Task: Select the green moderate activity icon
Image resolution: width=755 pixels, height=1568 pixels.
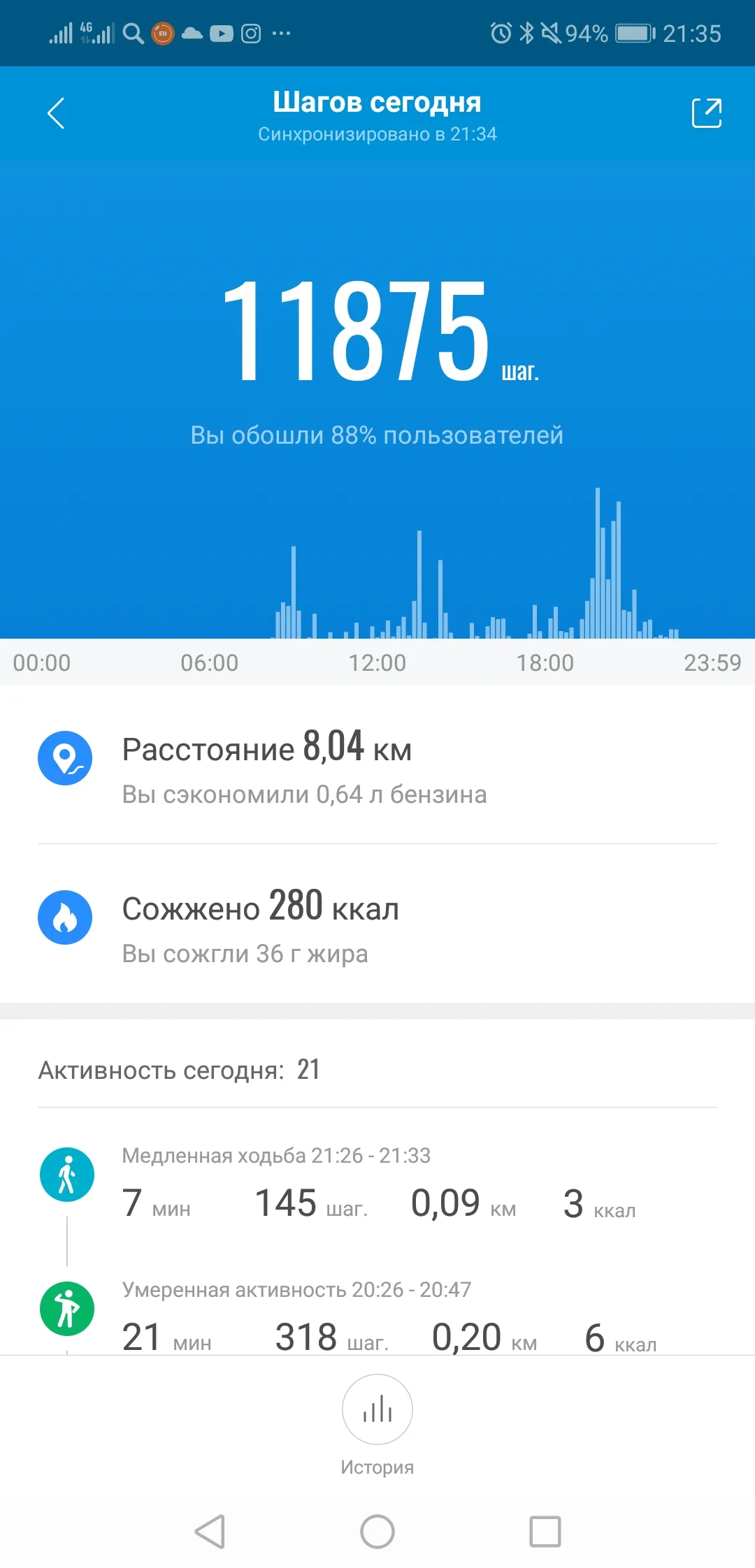Action: (66, 1307)
